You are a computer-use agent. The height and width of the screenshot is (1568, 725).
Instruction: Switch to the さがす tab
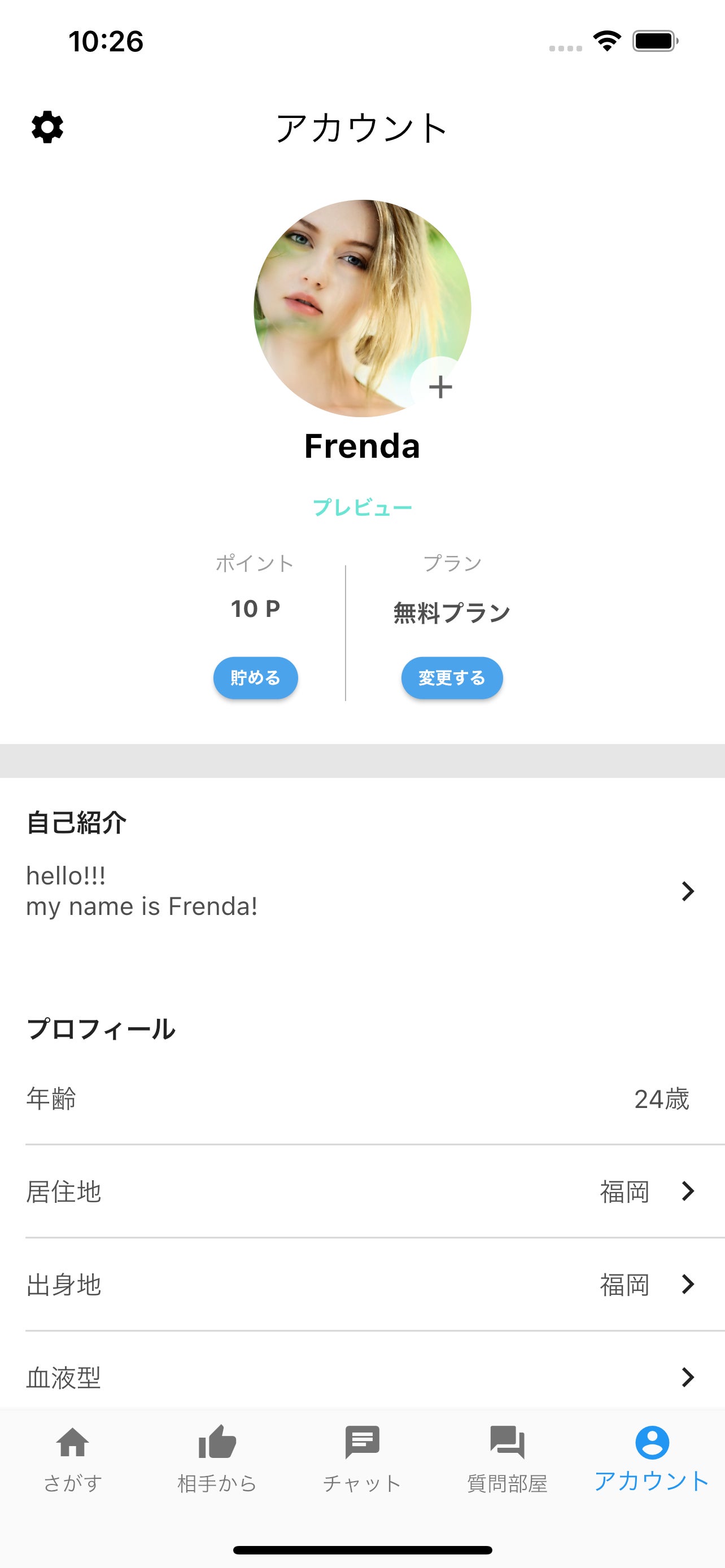coord(72,1458)
